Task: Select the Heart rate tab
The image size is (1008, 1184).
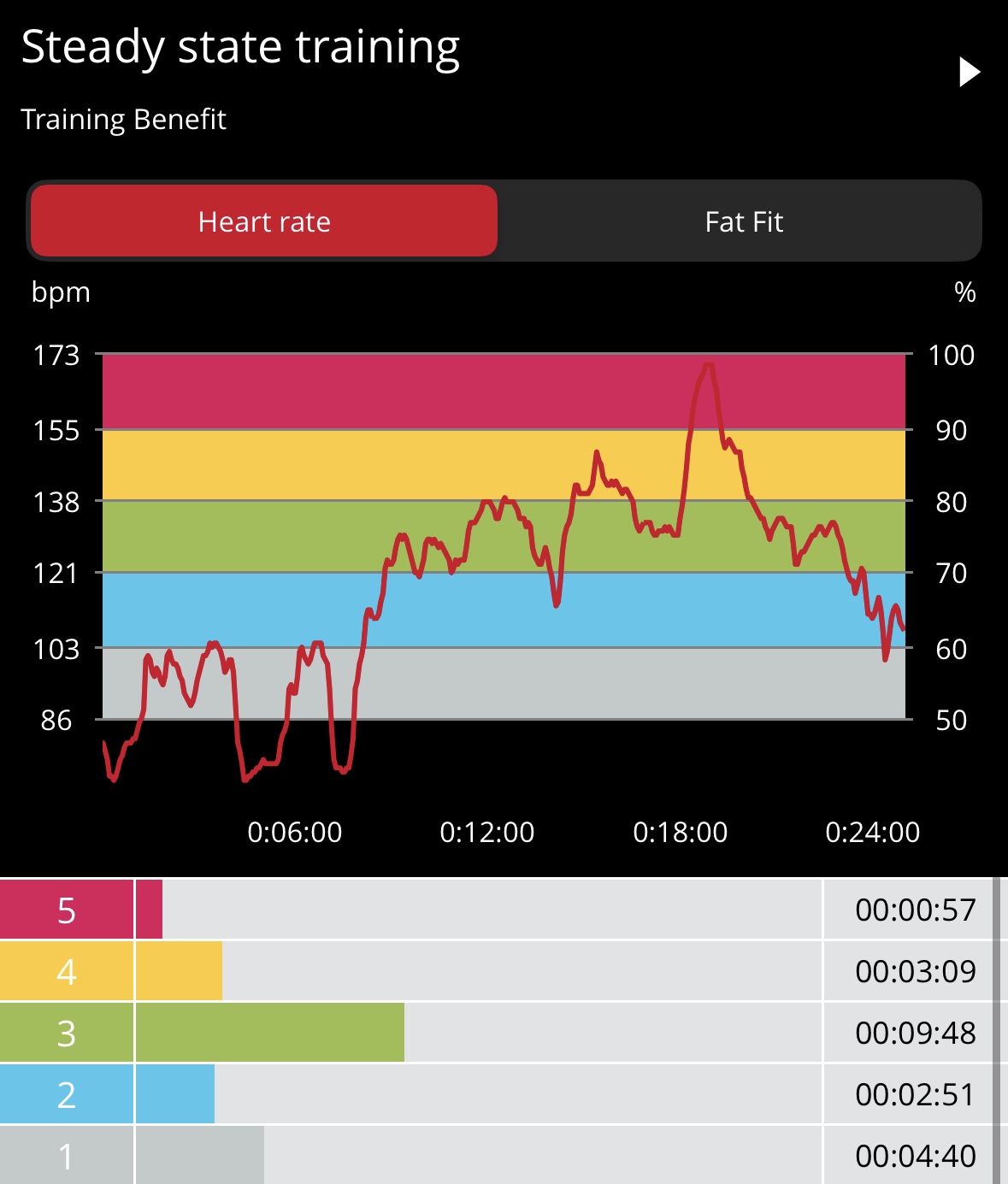Action: 264,221
